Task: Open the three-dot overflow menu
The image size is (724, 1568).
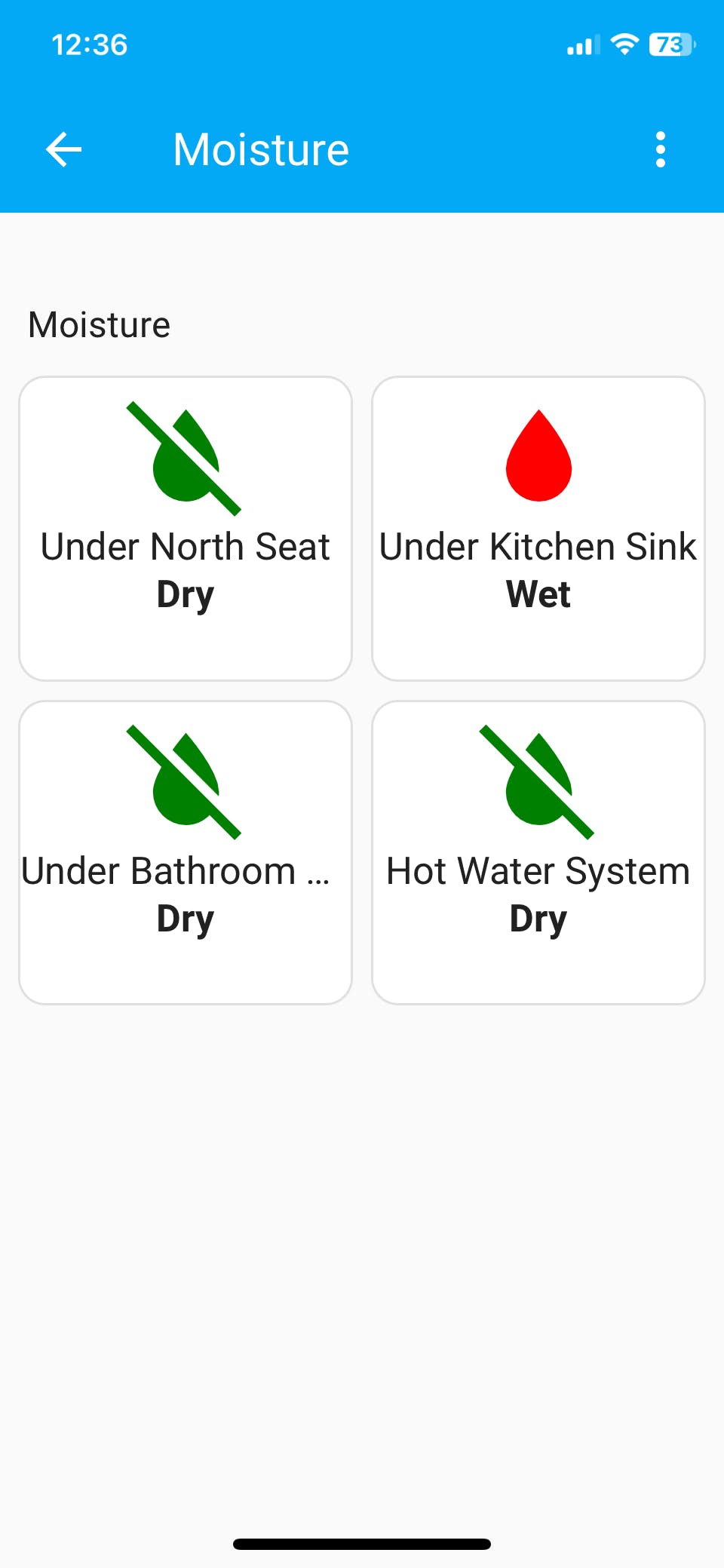Action: click(x=661, y=149)
